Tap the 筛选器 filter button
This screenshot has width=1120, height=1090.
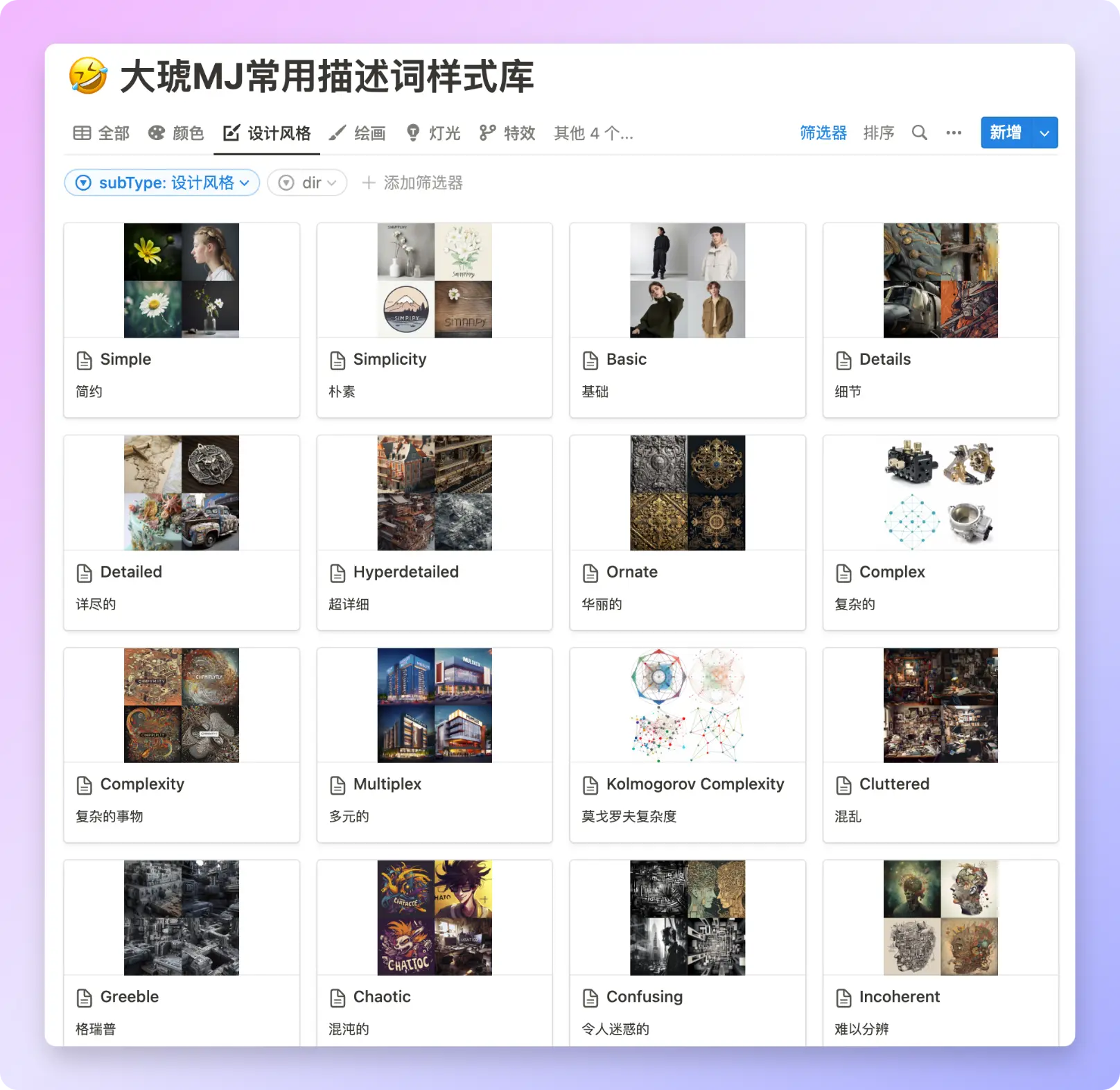[823, 132]
